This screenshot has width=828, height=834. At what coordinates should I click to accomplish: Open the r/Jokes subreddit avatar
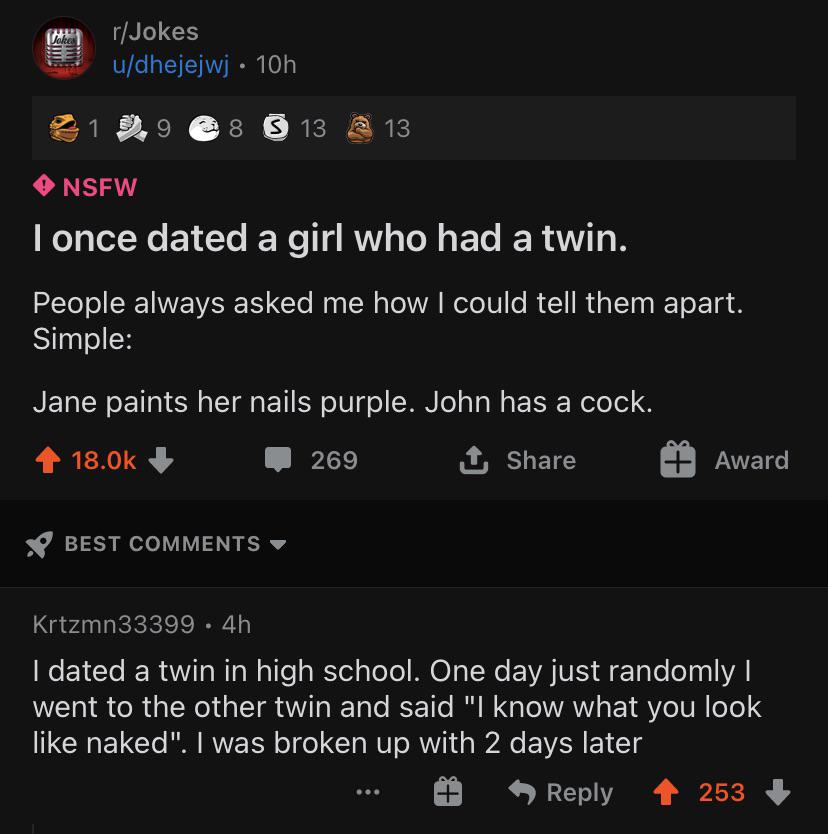[x=64, y=48]
